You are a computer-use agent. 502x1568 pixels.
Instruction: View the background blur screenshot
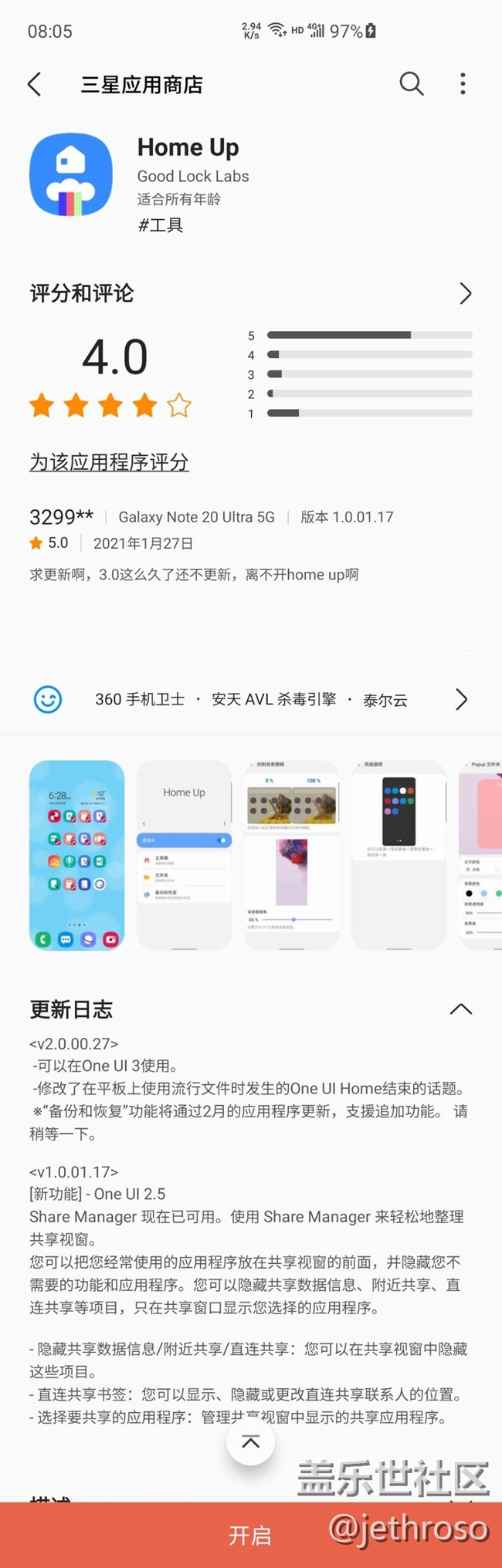[291, 855]
